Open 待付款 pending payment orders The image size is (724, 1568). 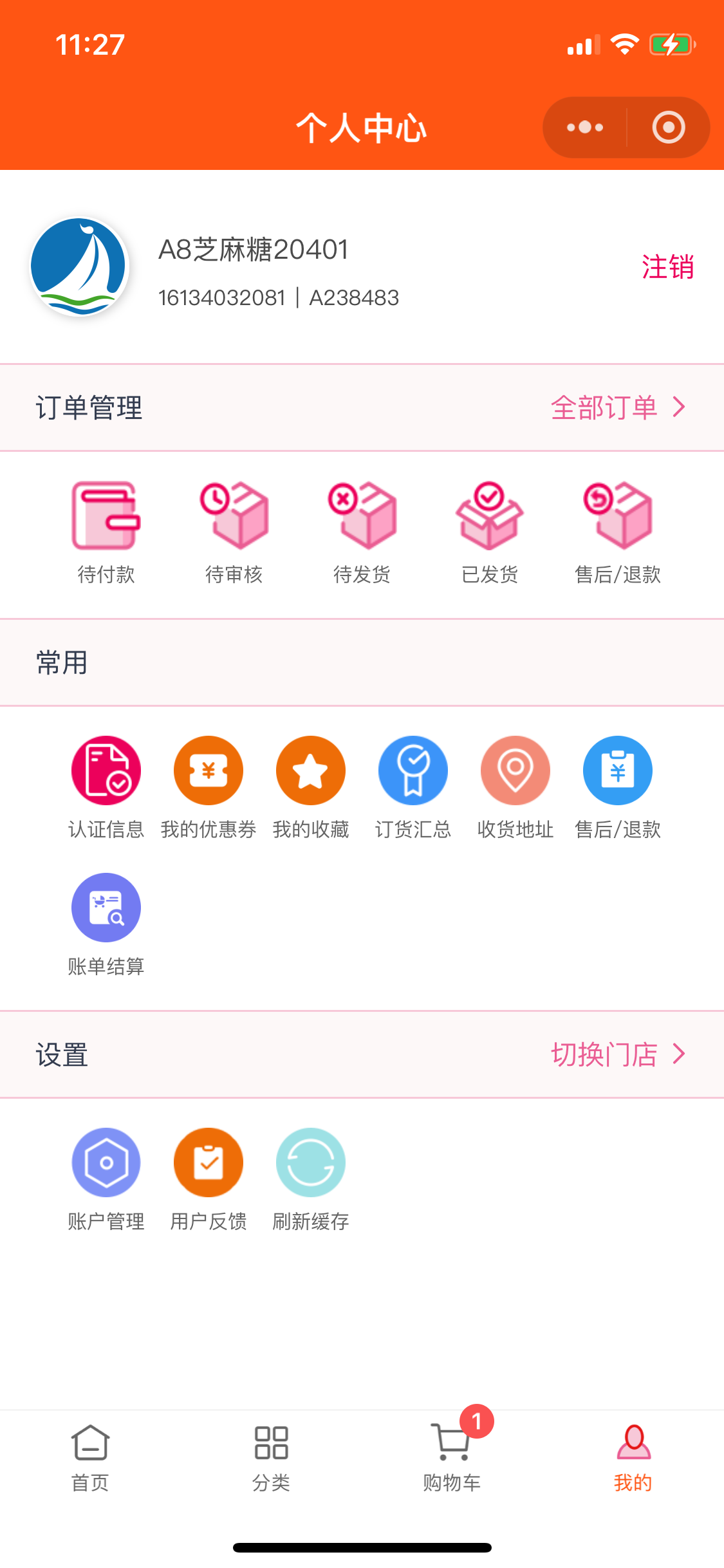[106, 532]
